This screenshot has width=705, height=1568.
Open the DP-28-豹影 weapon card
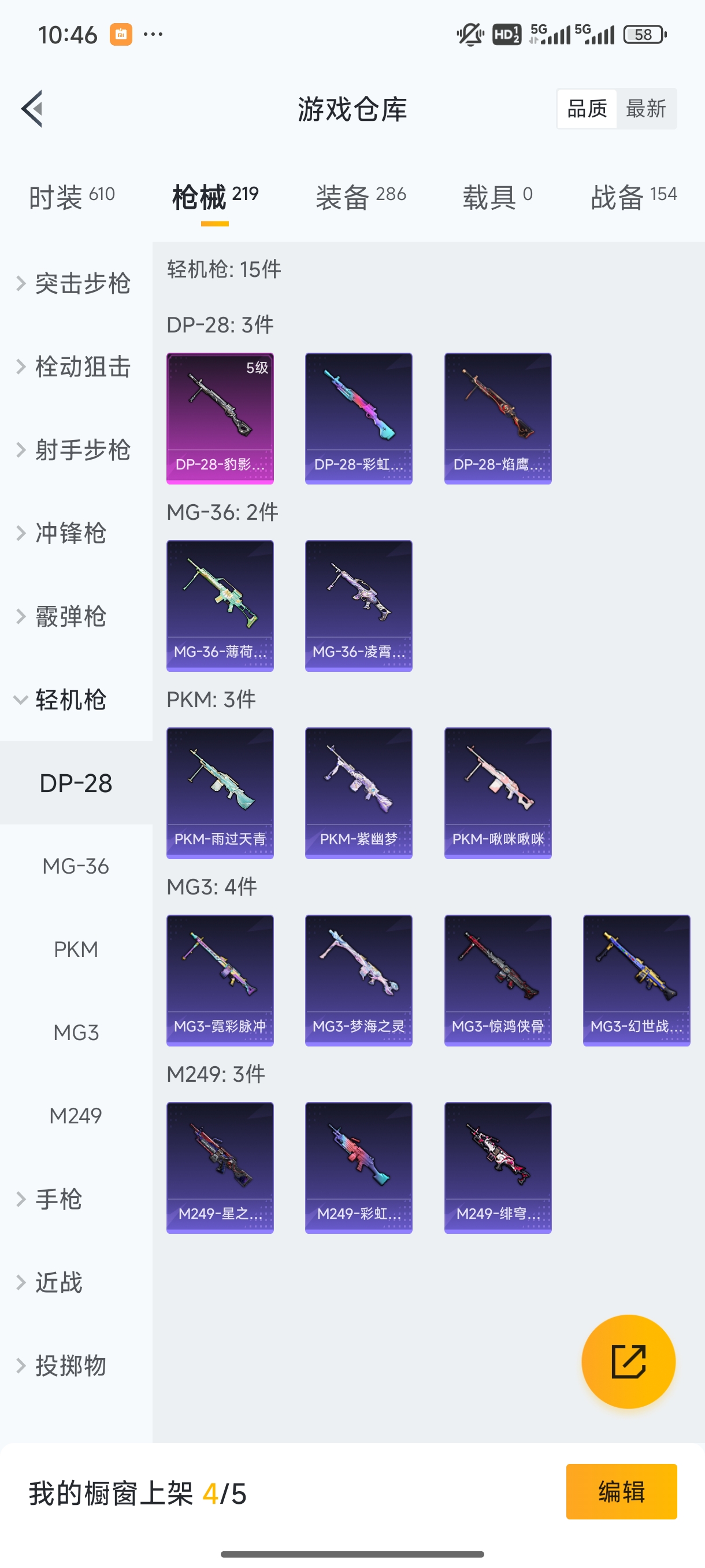click(x=220, y=417)
